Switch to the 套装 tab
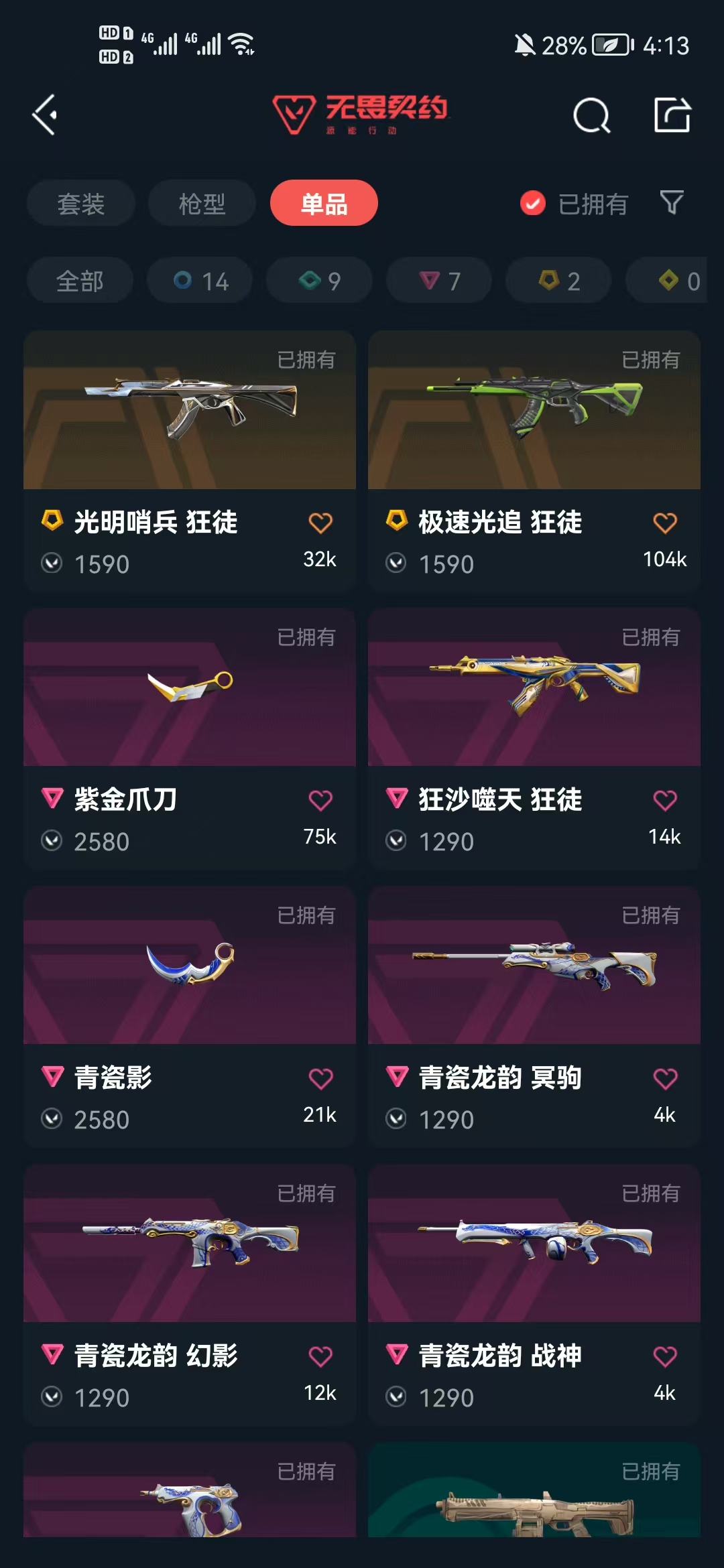This screenshot has width=724, height=1568. coord(80,203)
